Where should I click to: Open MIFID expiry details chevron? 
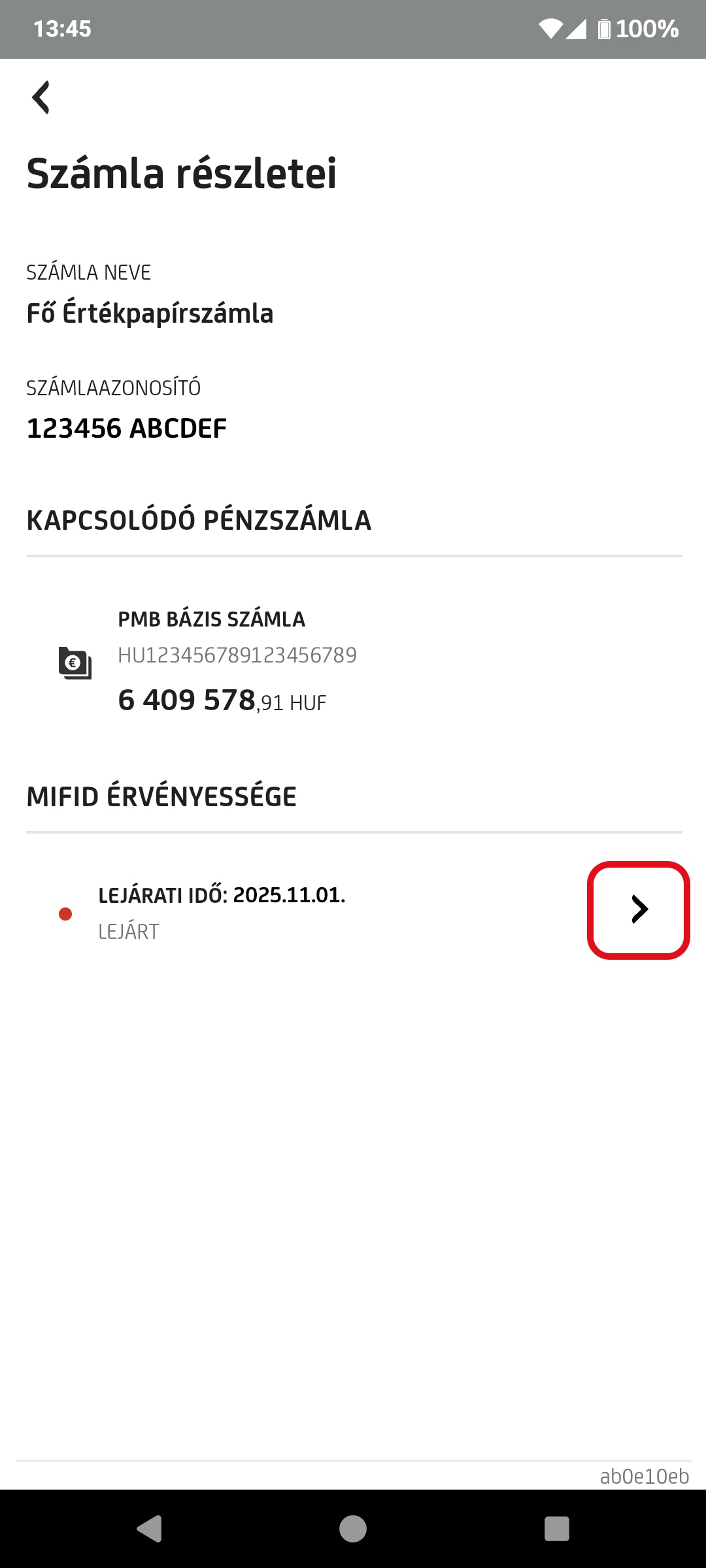(x=639, y=909)
